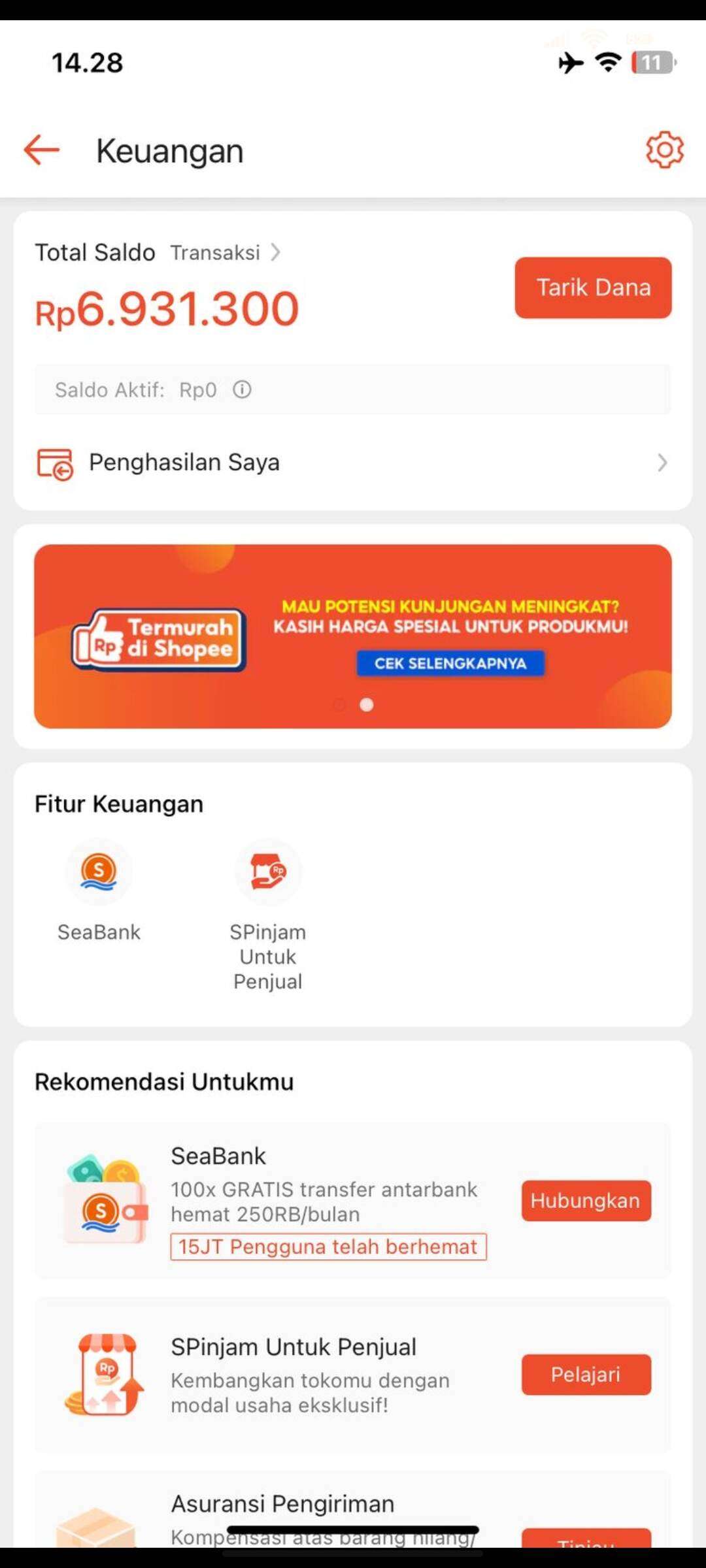
Task: Open the Asuransi Pengiriman recommendation card
Action: pyautogui.click(x=353, y=1511)
